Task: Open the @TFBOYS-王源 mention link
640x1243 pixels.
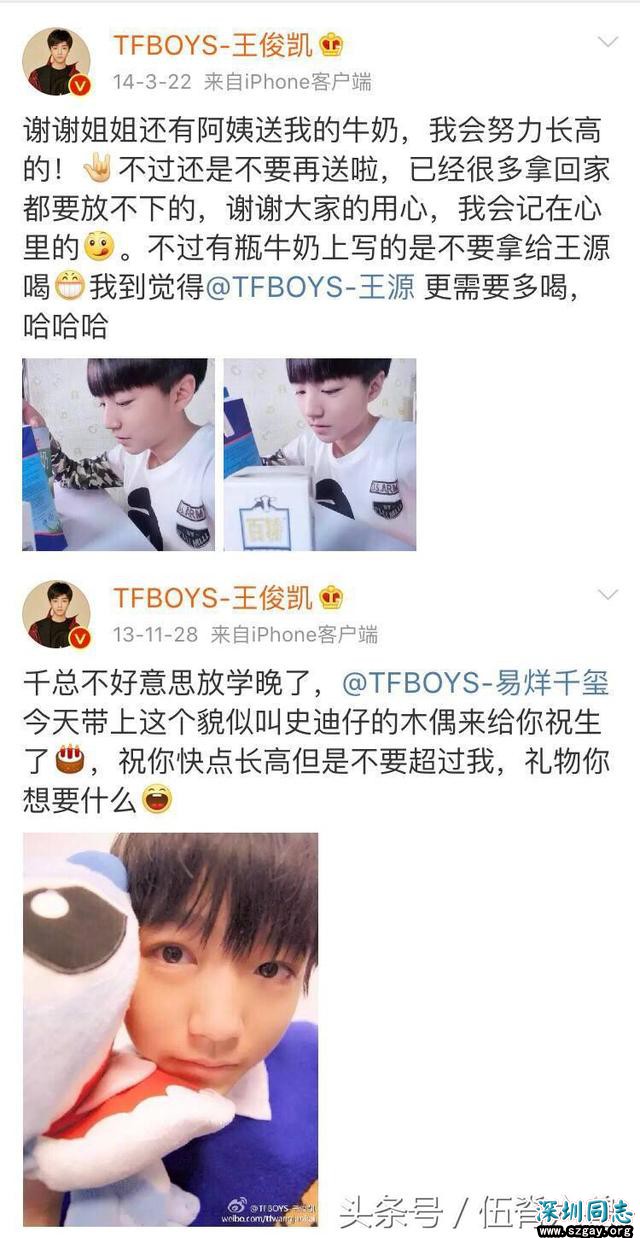Action: point(310,291)
